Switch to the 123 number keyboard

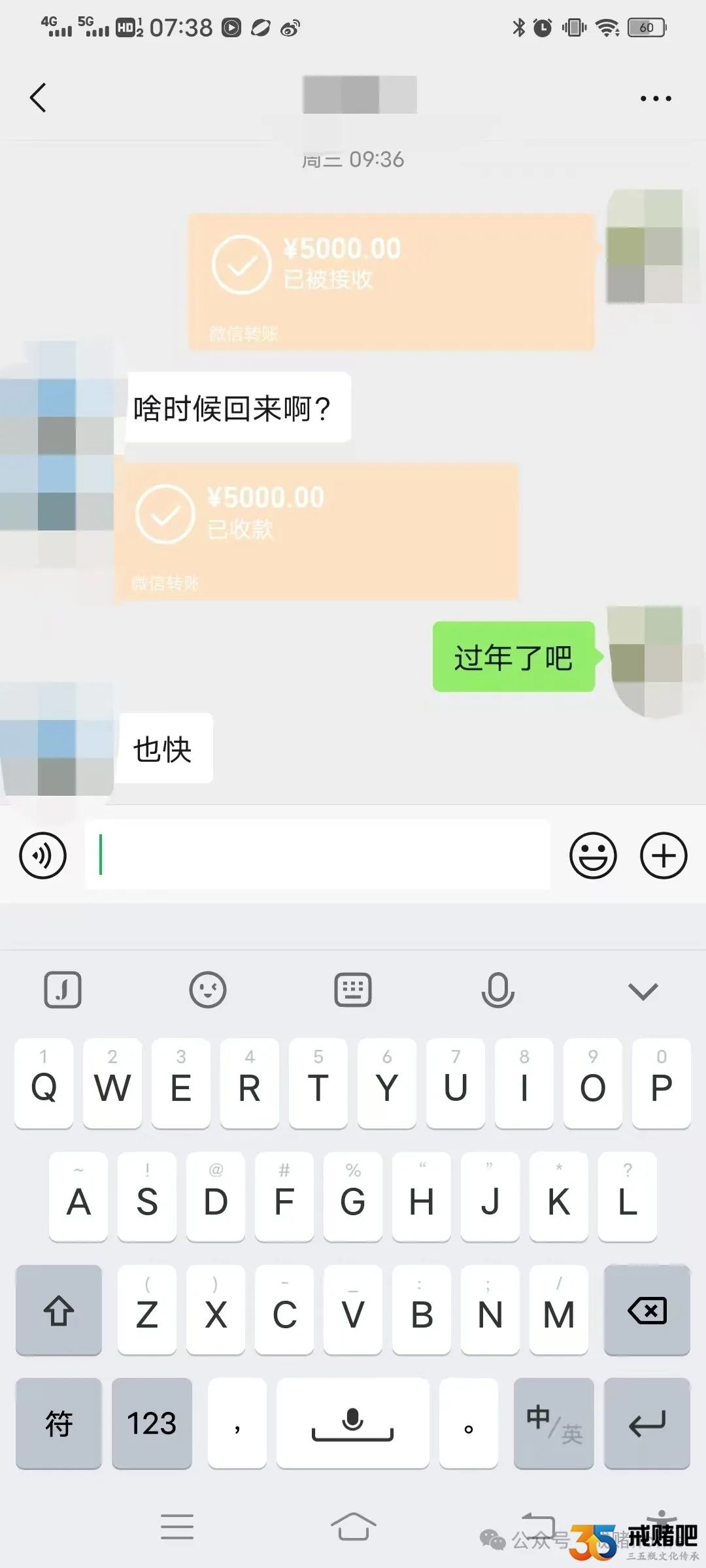[x=152, y=1423]
